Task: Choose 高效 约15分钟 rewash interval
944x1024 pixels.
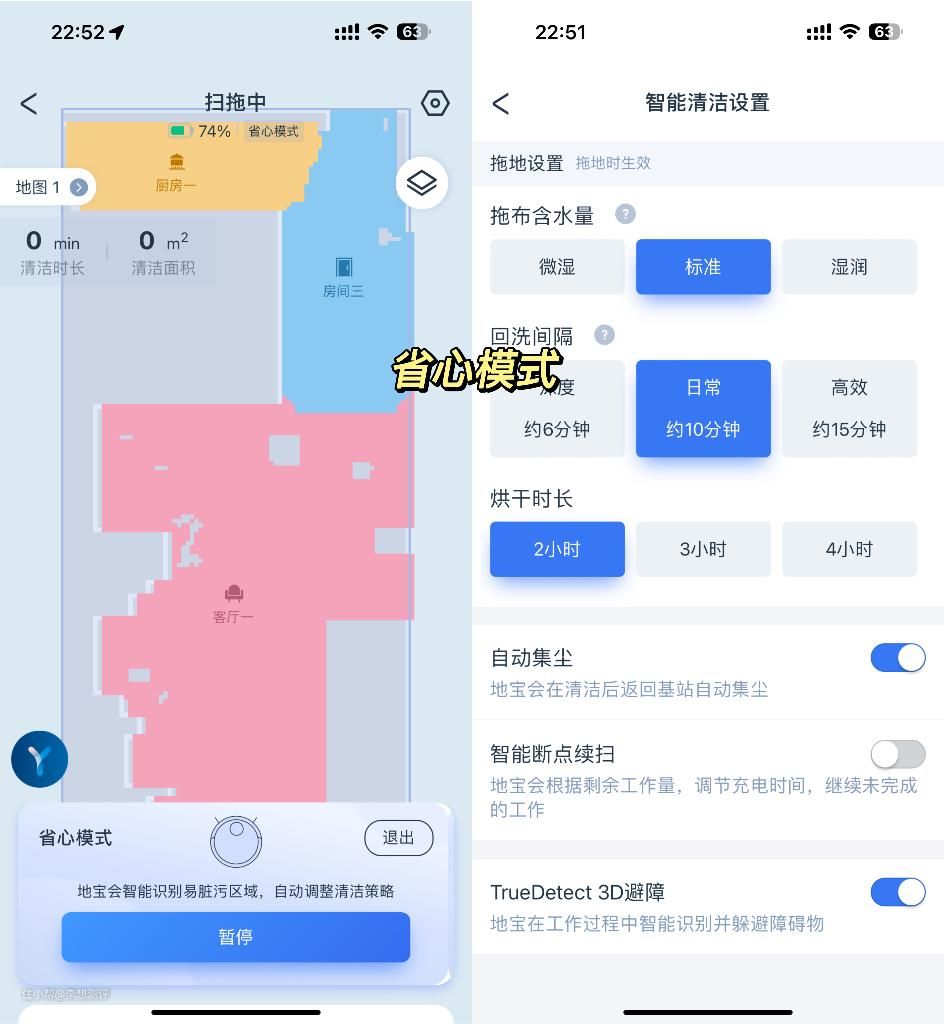Action: click(x=849, y=408)
